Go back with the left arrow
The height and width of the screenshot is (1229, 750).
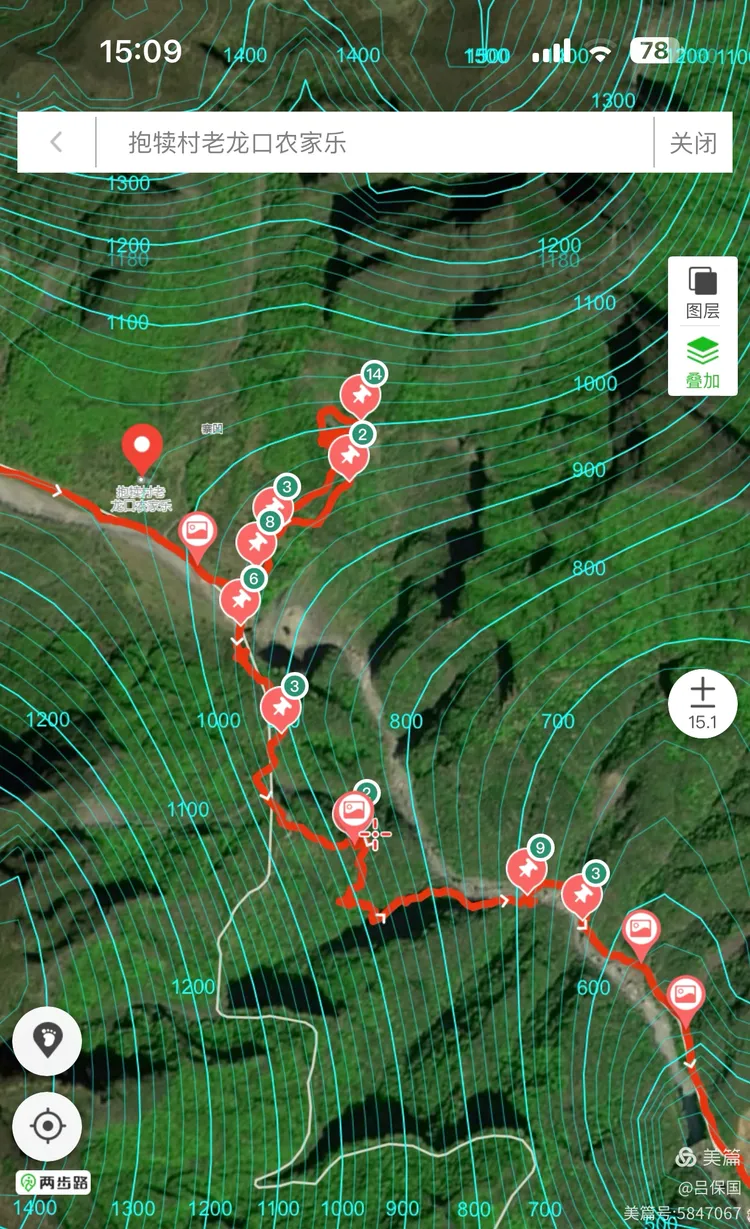(x=56, y=143)
